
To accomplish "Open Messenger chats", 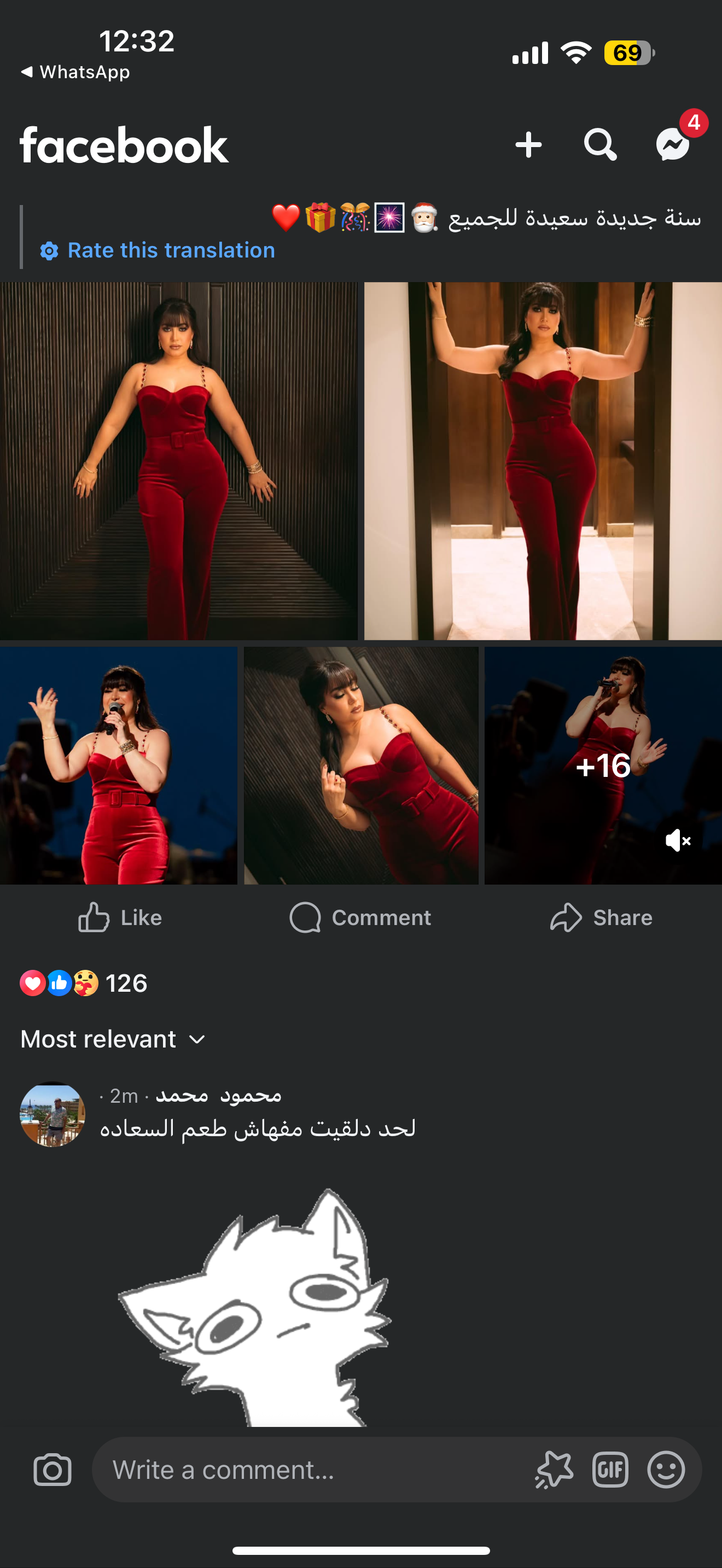I will click(x=673, y=145).
